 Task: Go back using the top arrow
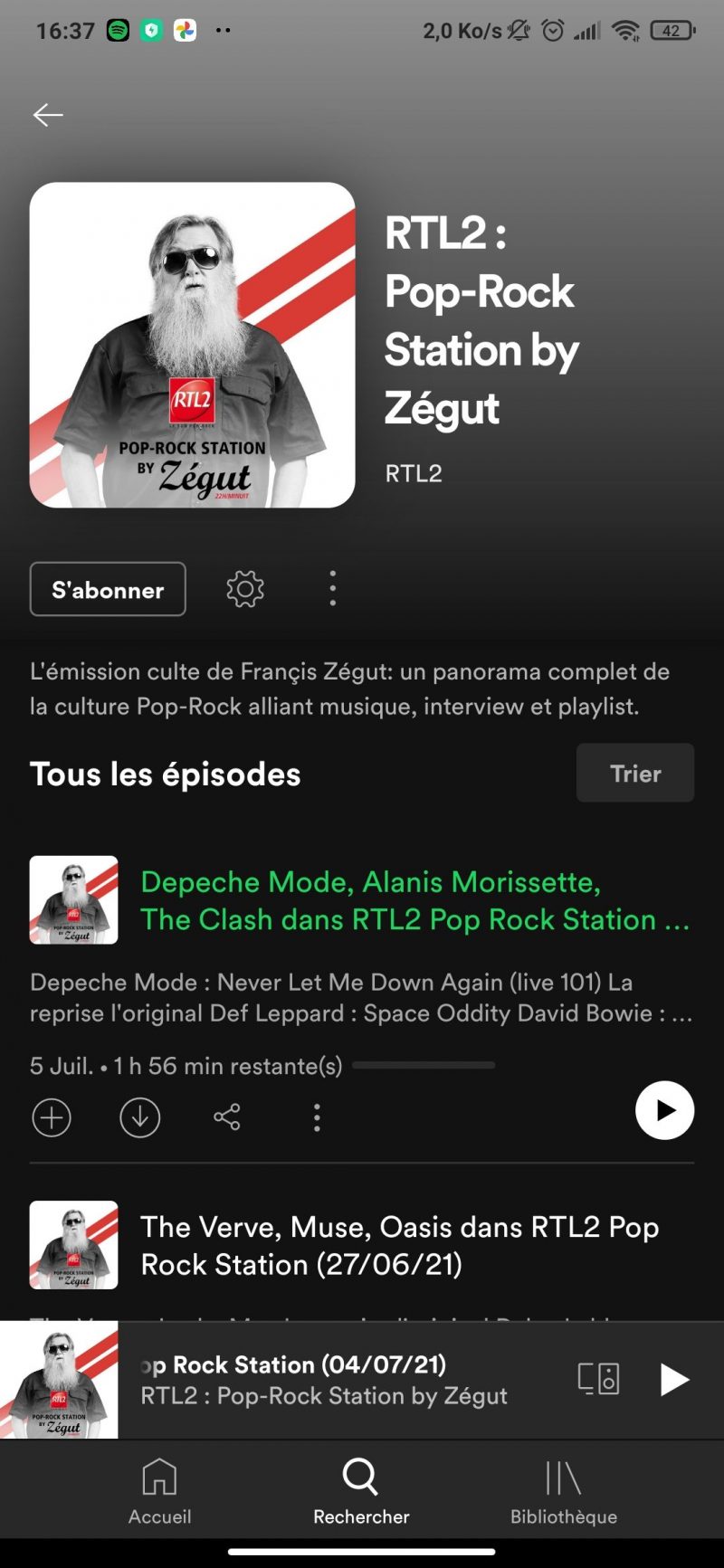(x=48, y=115)
